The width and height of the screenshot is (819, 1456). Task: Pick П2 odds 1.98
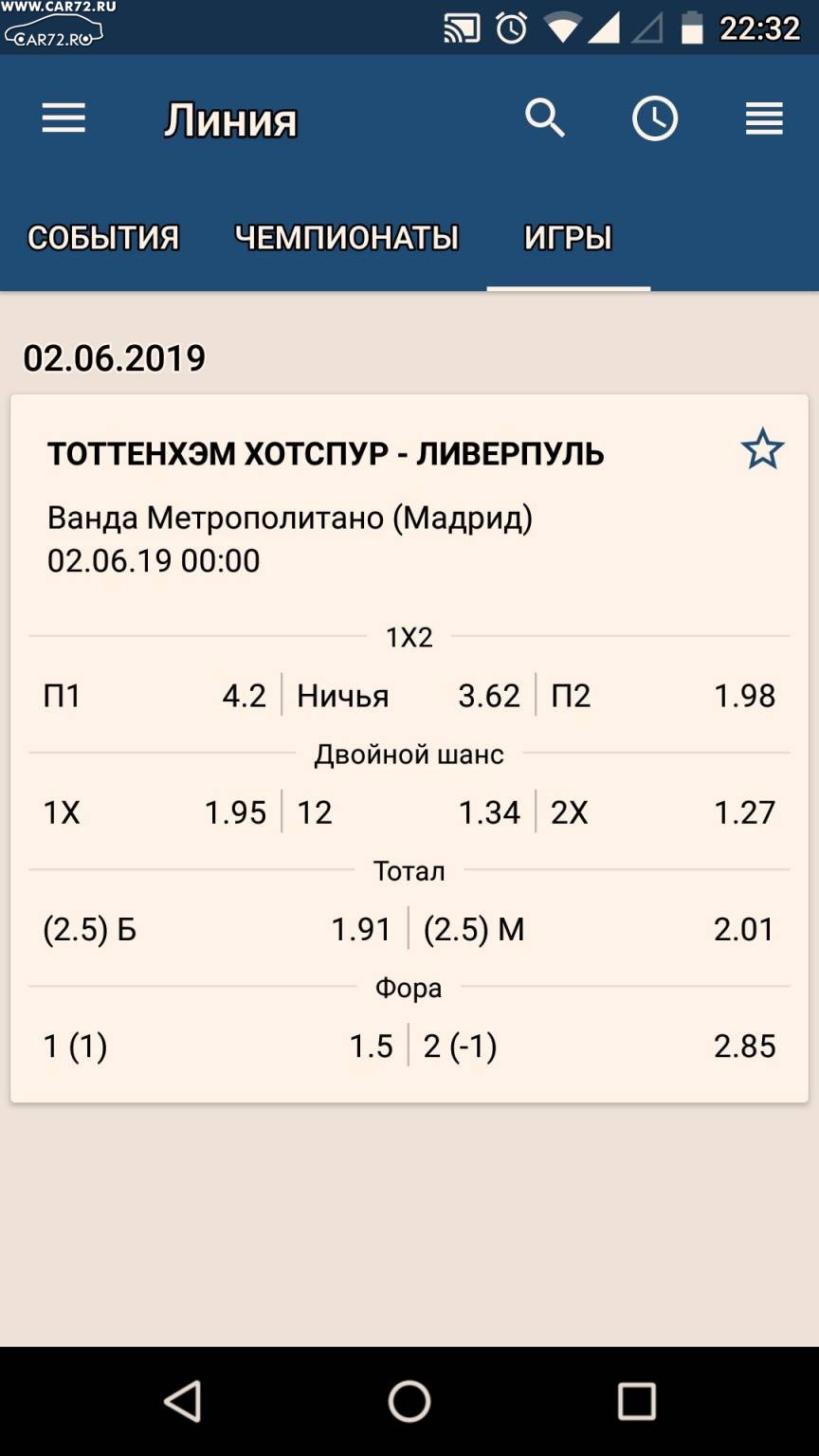[663, 696]
